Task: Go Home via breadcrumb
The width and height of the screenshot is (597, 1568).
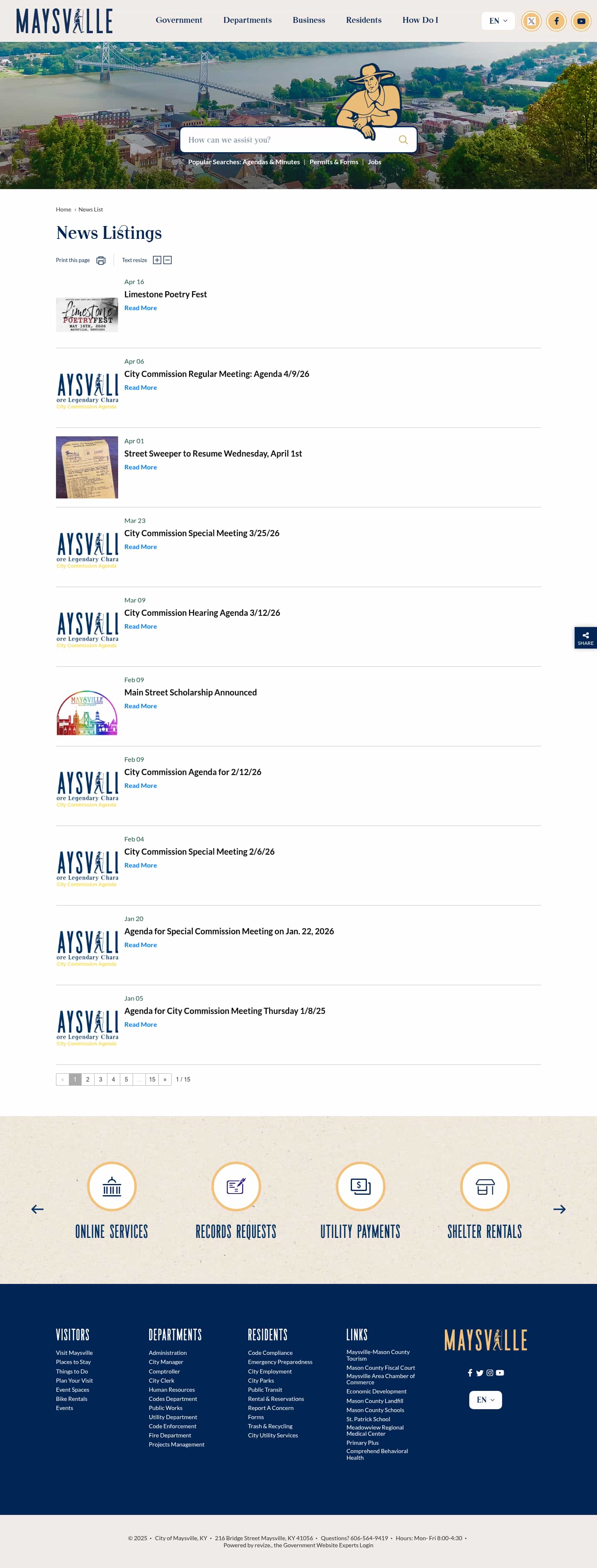Action: [63, 209]
